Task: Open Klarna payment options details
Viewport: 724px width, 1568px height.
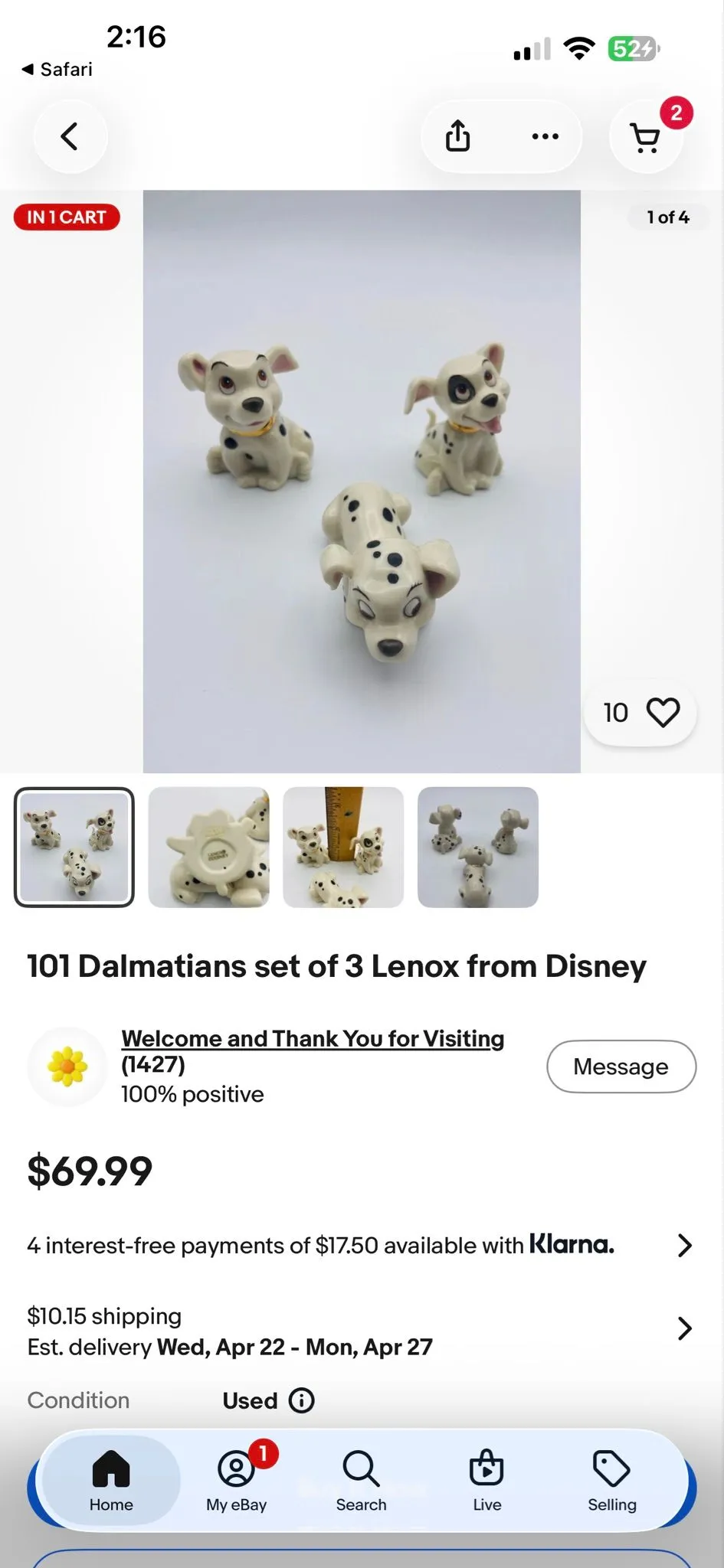Action: pyautogui.click(x=360, y=1246)
